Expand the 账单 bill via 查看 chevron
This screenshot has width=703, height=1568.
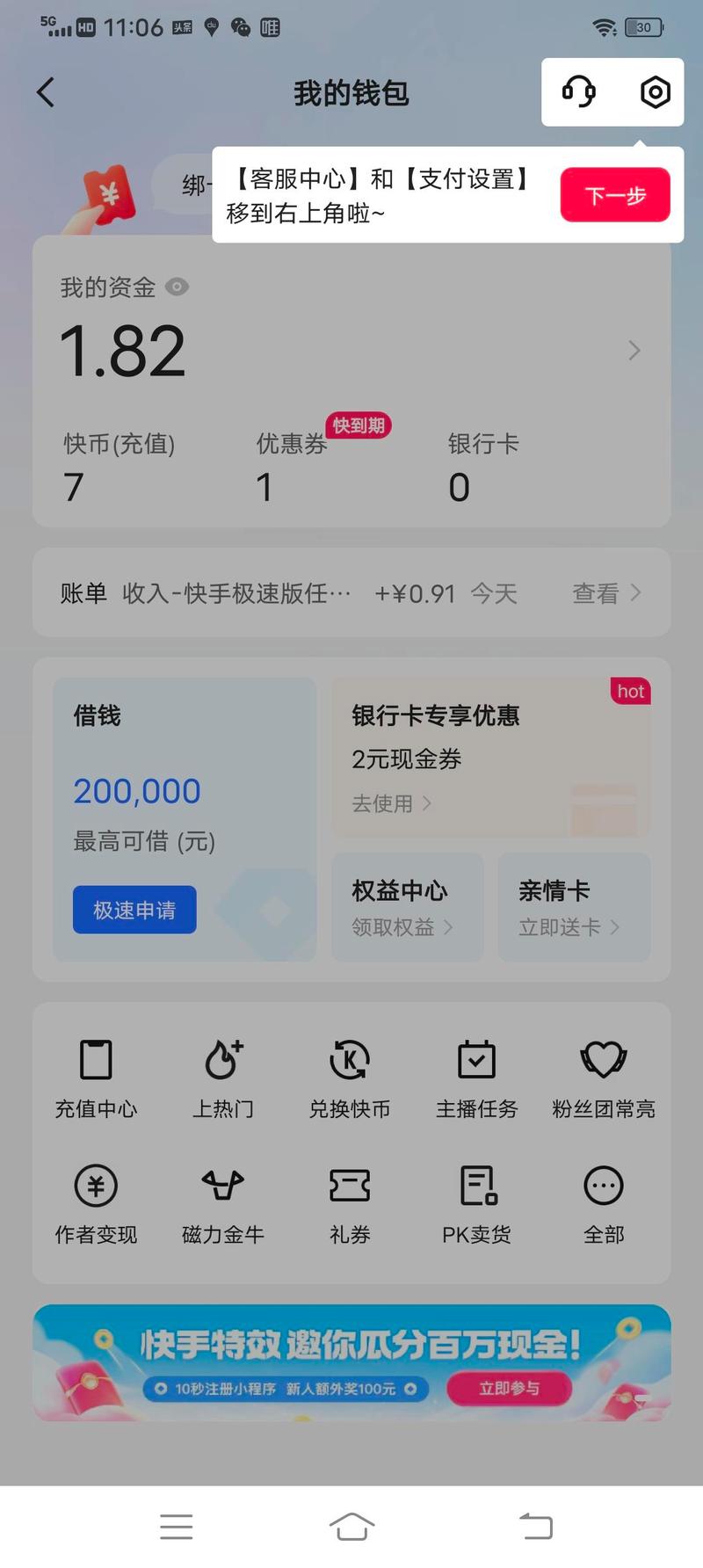point(607,593)
